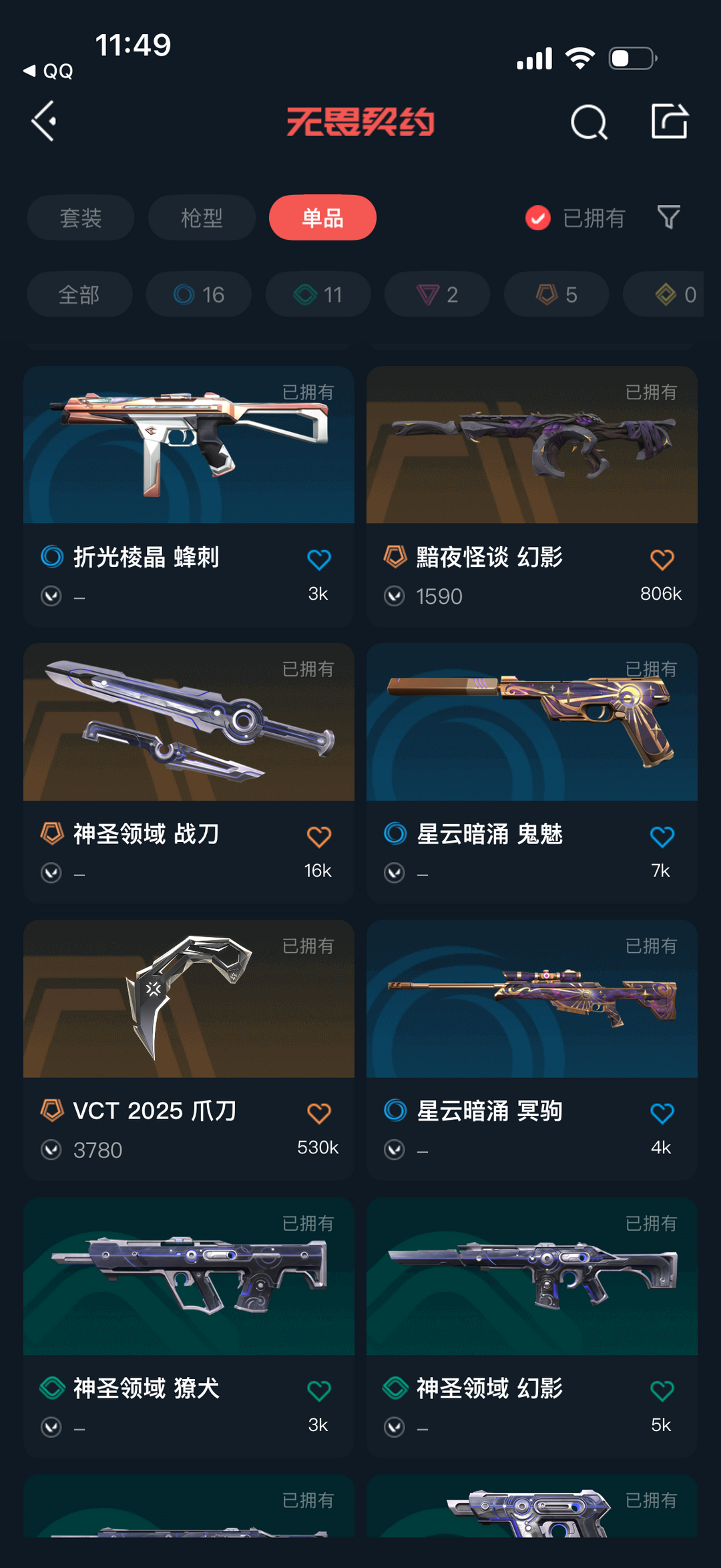Viewport: 721px width, 1568px height.
Task: Favorite the 星云暗涌 鬼魅 skin
Action: coord(662,837)
